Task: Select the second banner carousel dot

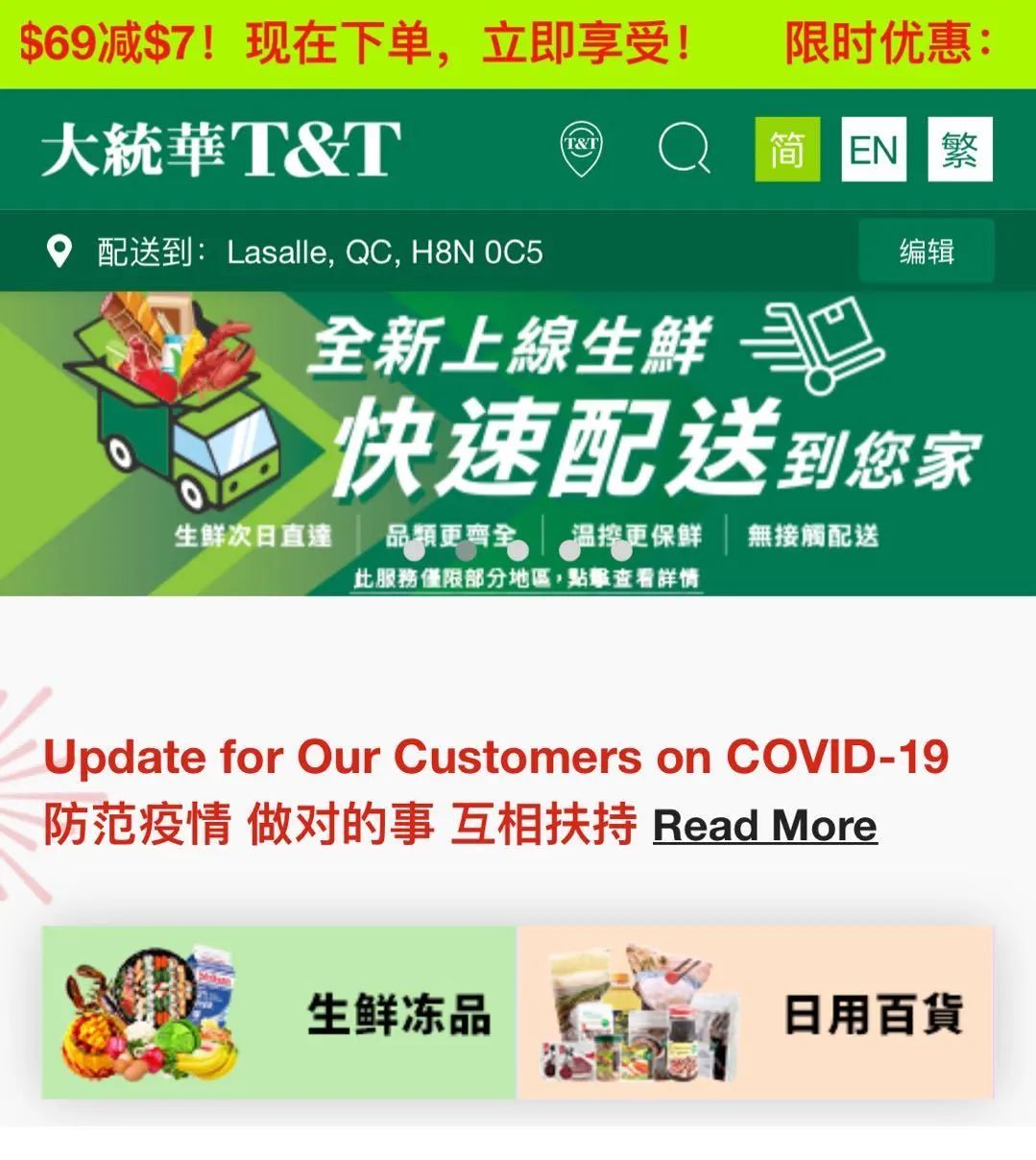Action: 466,550
